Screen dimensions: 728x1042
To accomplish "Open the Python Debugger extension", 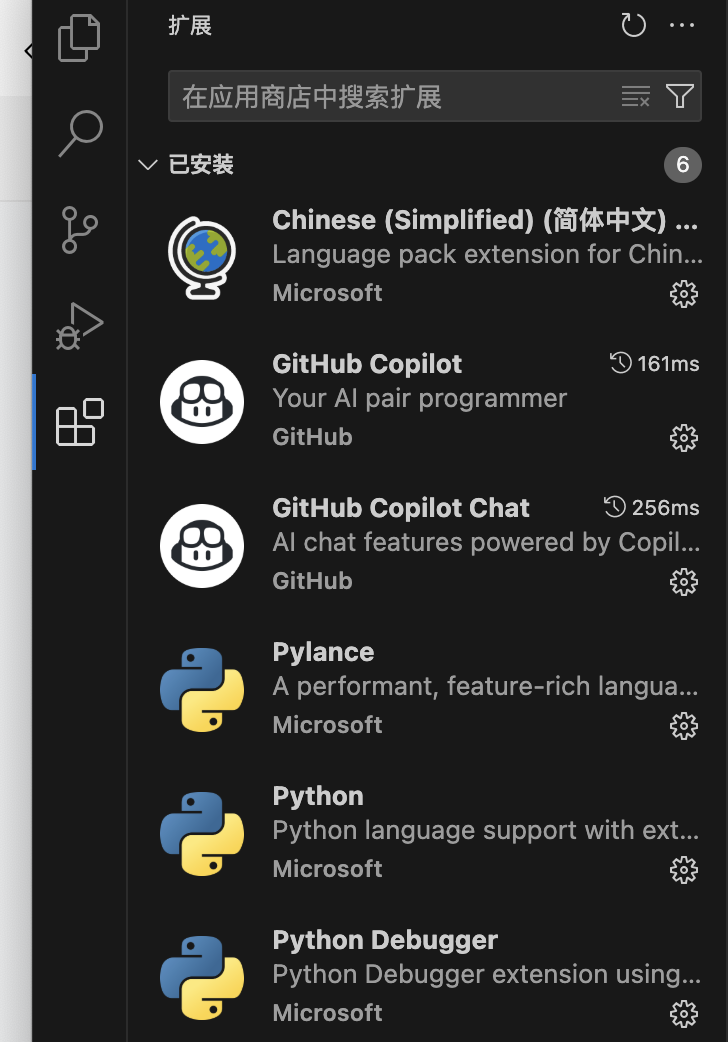I will coord(385,940).
